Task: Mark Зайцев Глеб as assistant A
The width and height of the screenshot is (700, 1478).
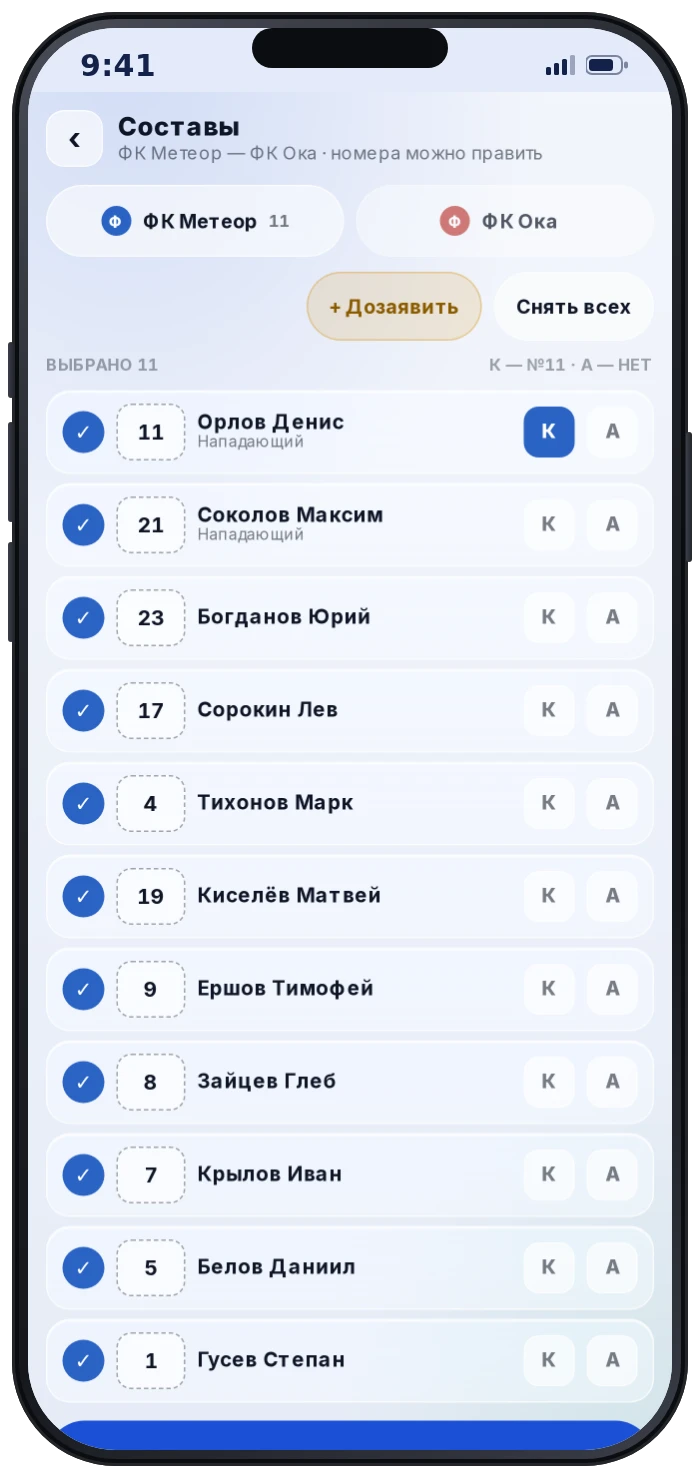Action: click(612, 1082)
